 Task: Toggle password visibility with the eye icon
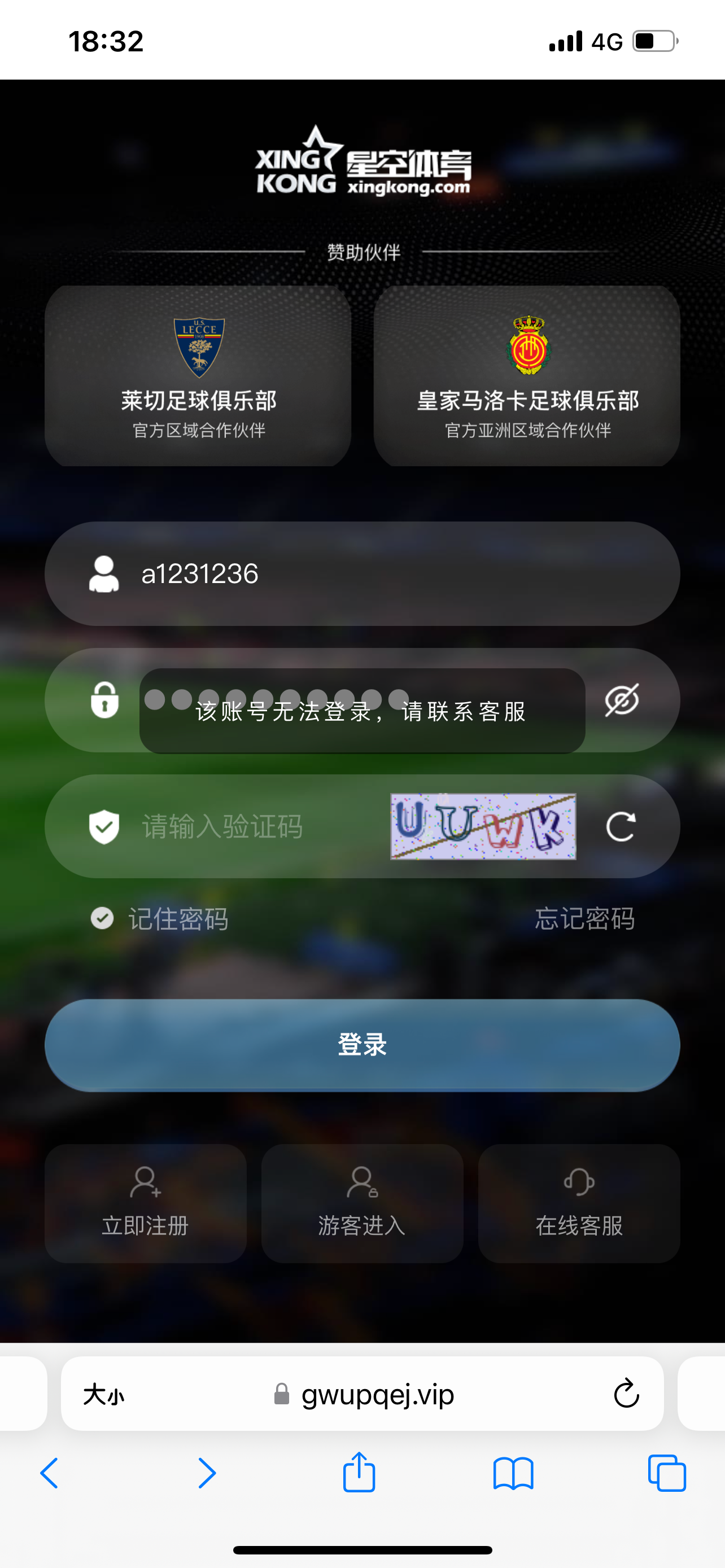pos(622,700)
